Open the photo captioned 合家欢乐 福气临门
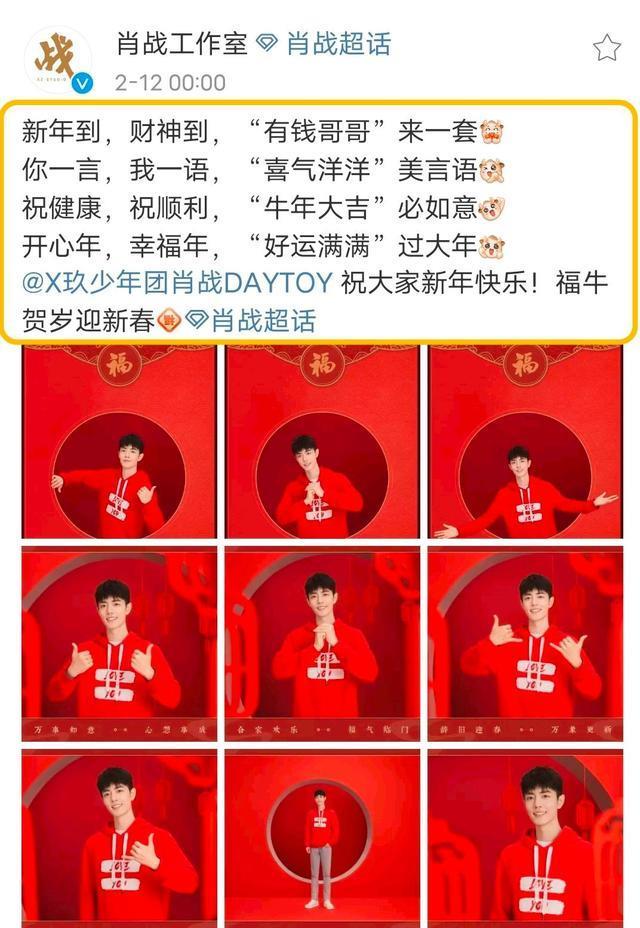Image resolution: width=640 pixels, height=928 pixels. [x=322, y=644]
